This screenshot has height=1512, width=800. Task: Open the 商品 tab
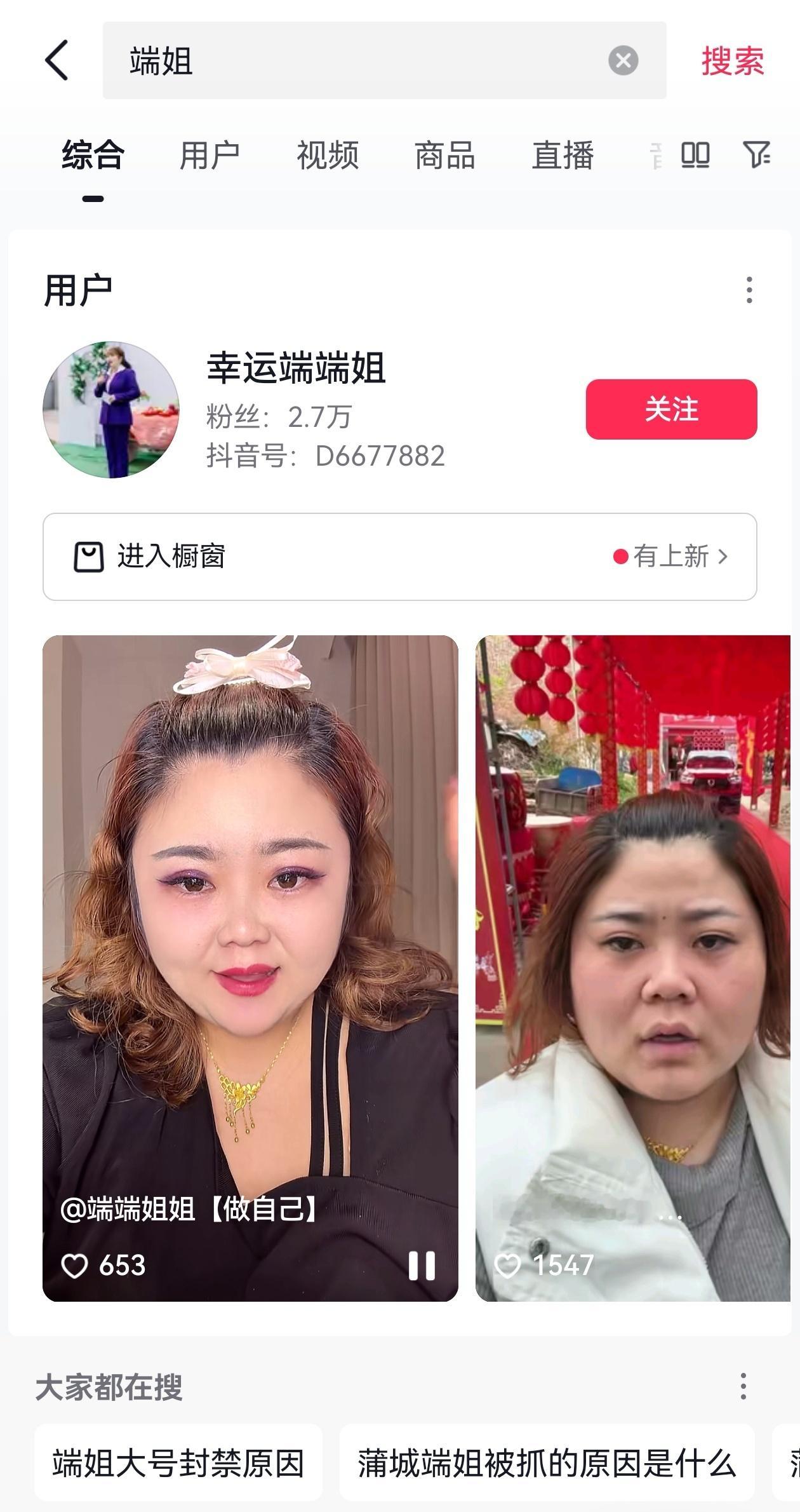click(x=444, y=154)
